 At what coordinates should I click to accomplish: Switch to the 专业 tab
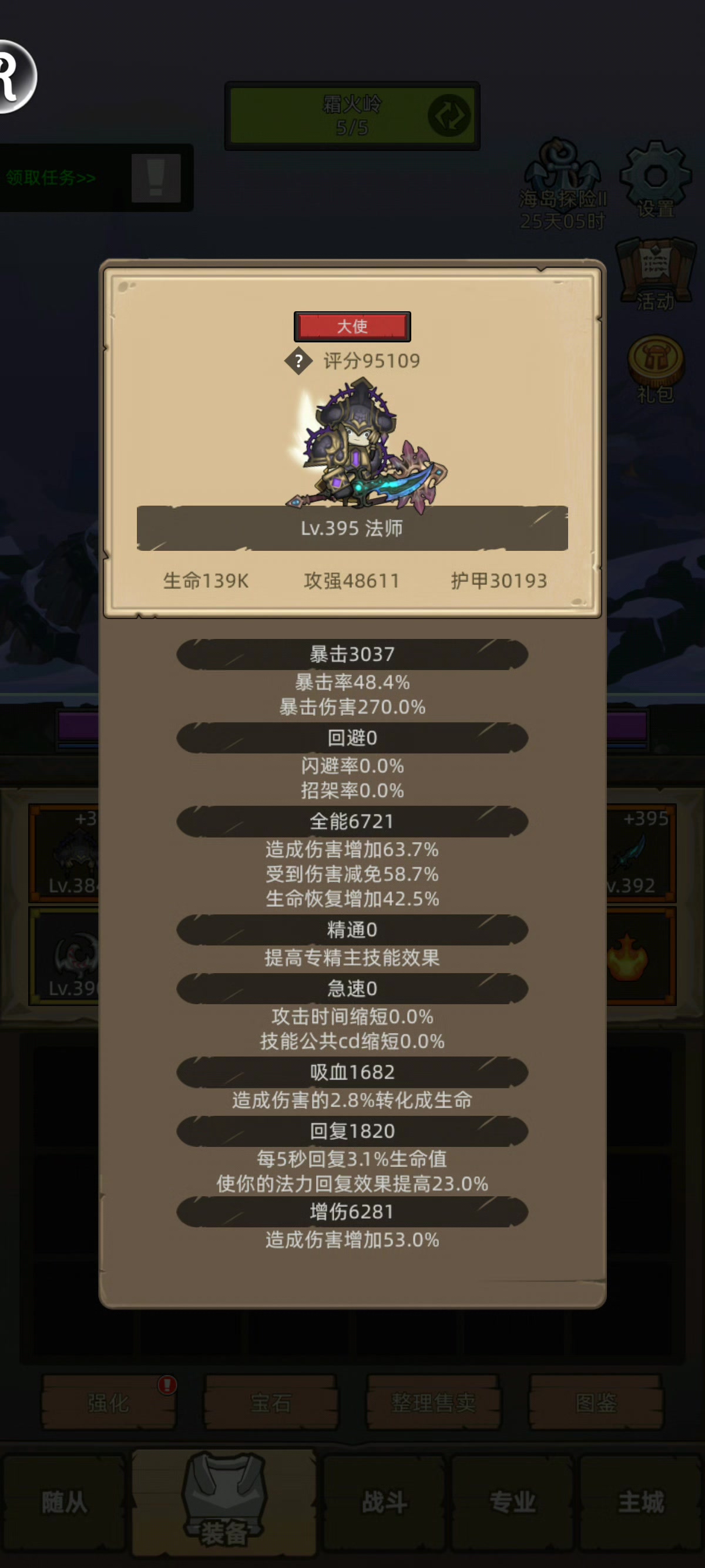[x=513, y=1502]
